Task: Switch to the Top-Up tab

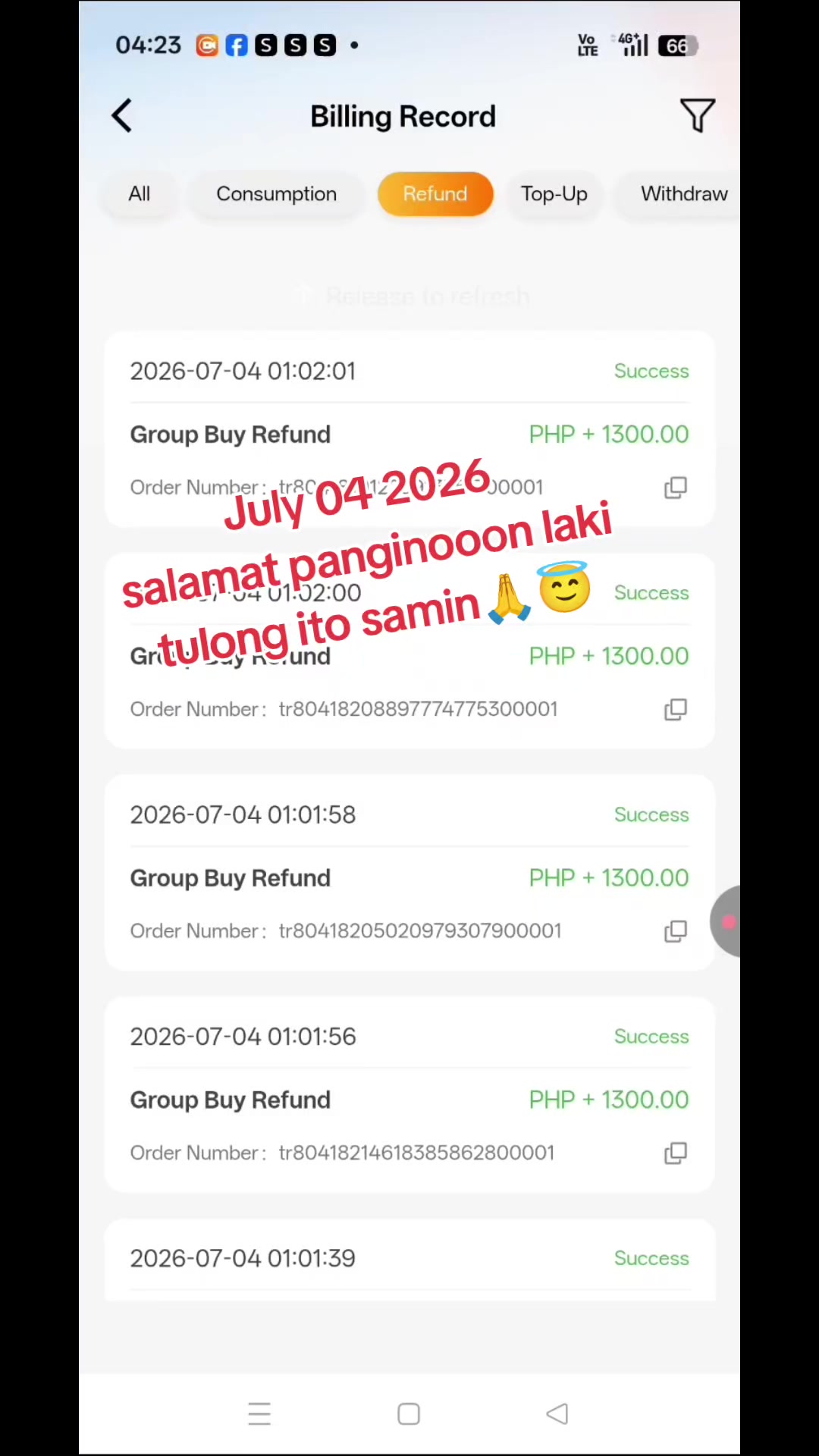Action: tap(554, 194)
